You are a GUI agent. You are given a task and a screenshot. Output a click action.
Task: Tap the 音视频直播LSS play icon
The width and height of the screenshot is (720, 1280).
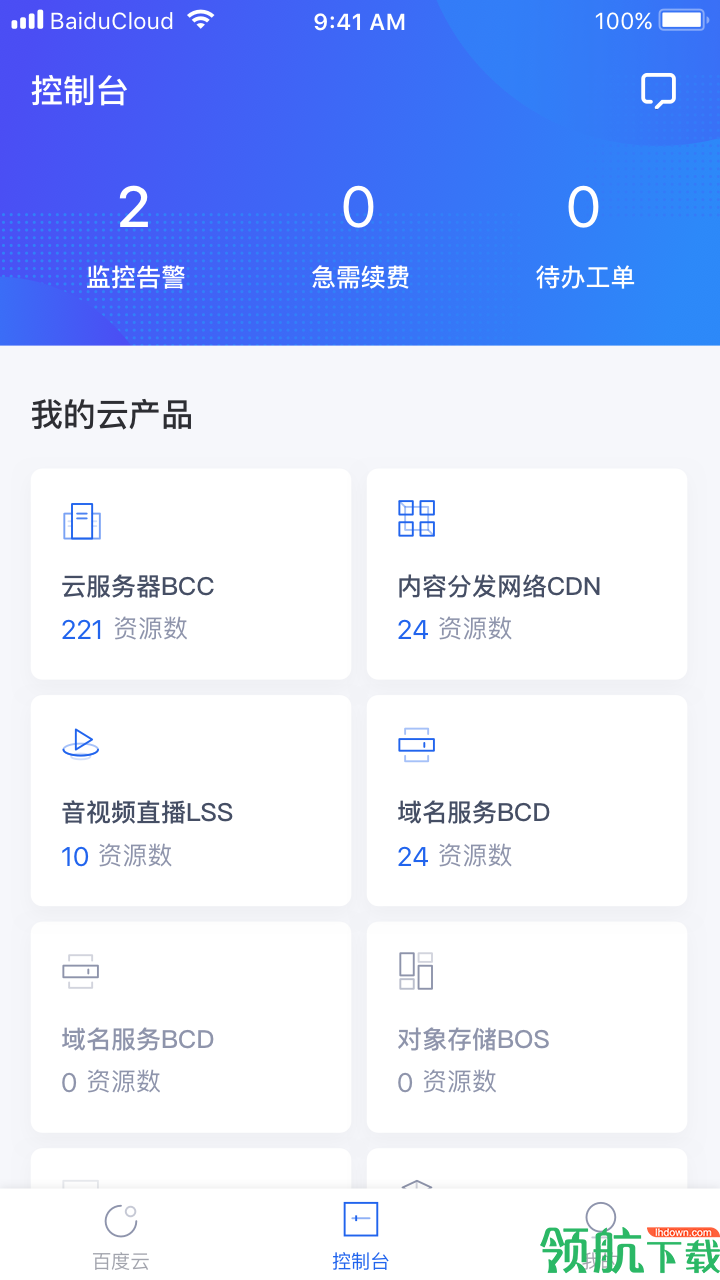[81, 744]
